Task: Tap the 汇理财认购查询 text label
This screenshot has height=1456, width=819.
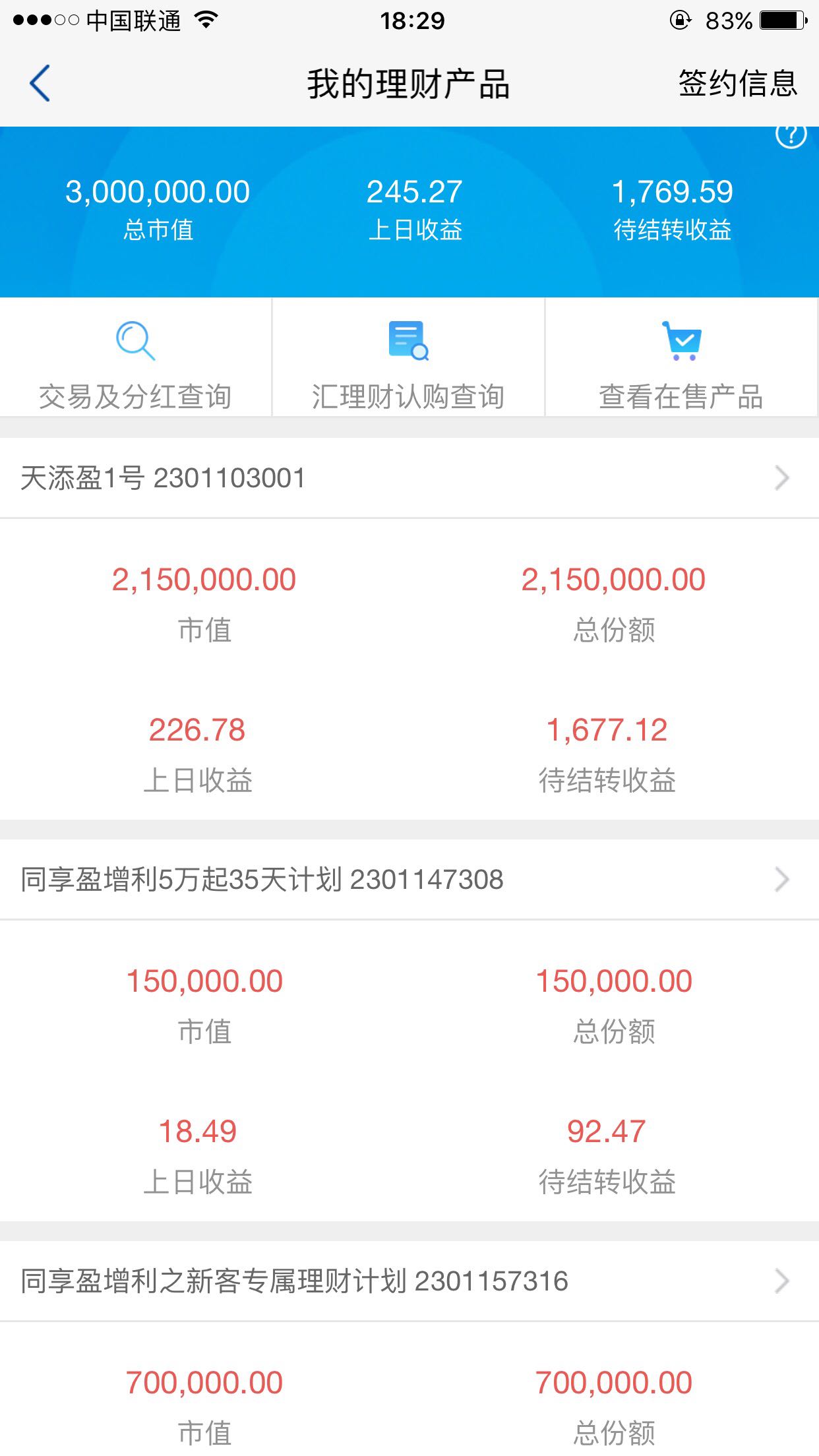Action: click(409, 395)
